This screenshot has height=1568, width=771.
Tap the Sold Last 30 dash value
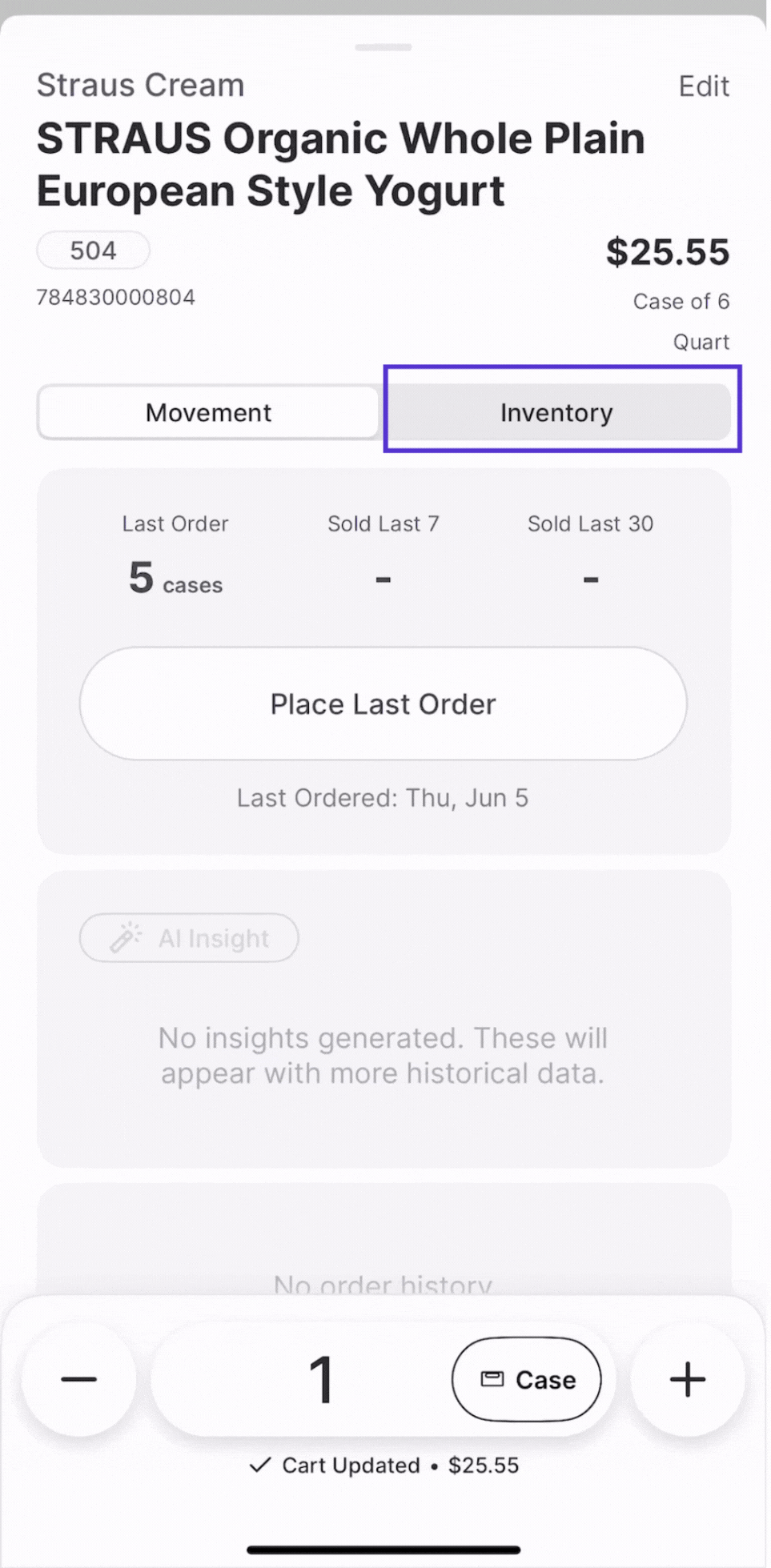(x=590, y=578)
